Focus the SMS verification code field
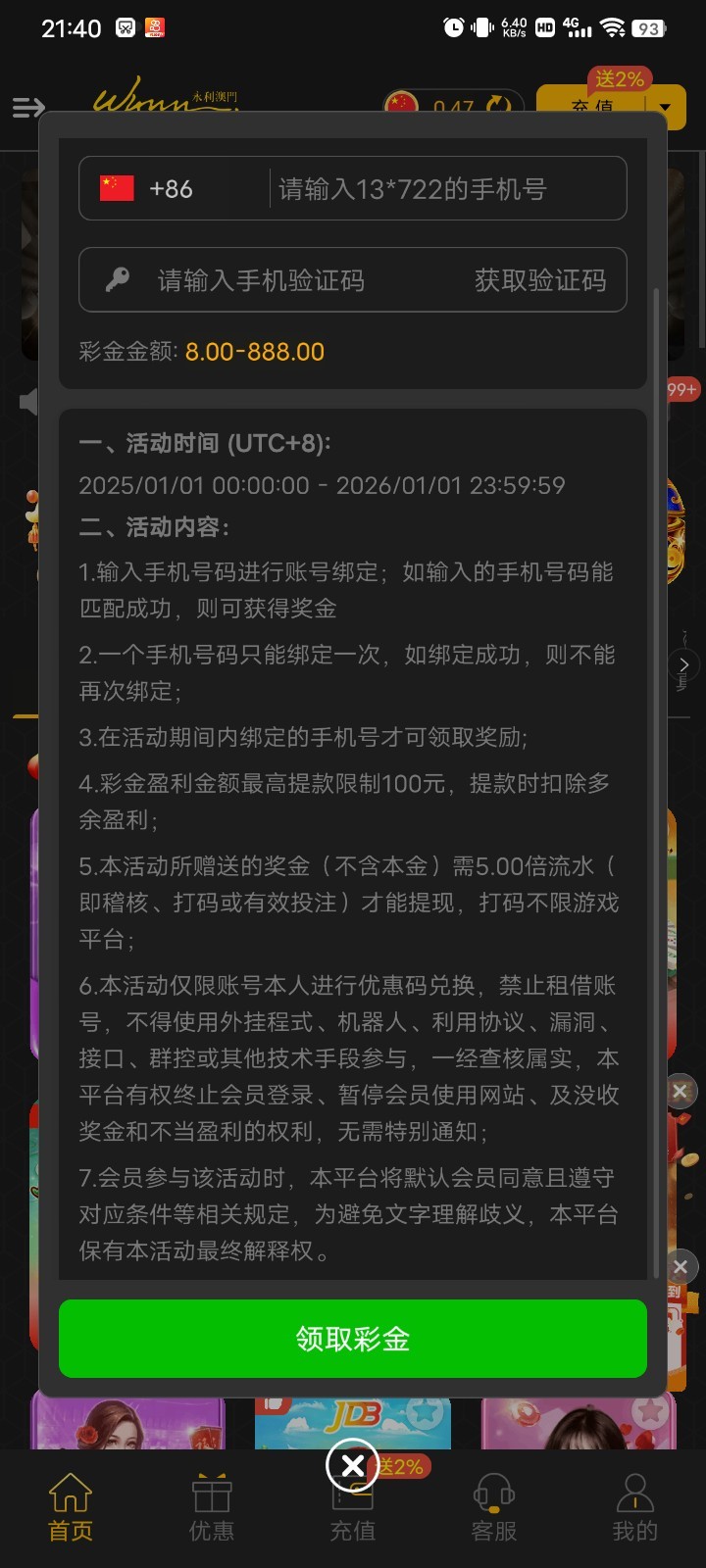706x1568 pixels. point(294,281)
